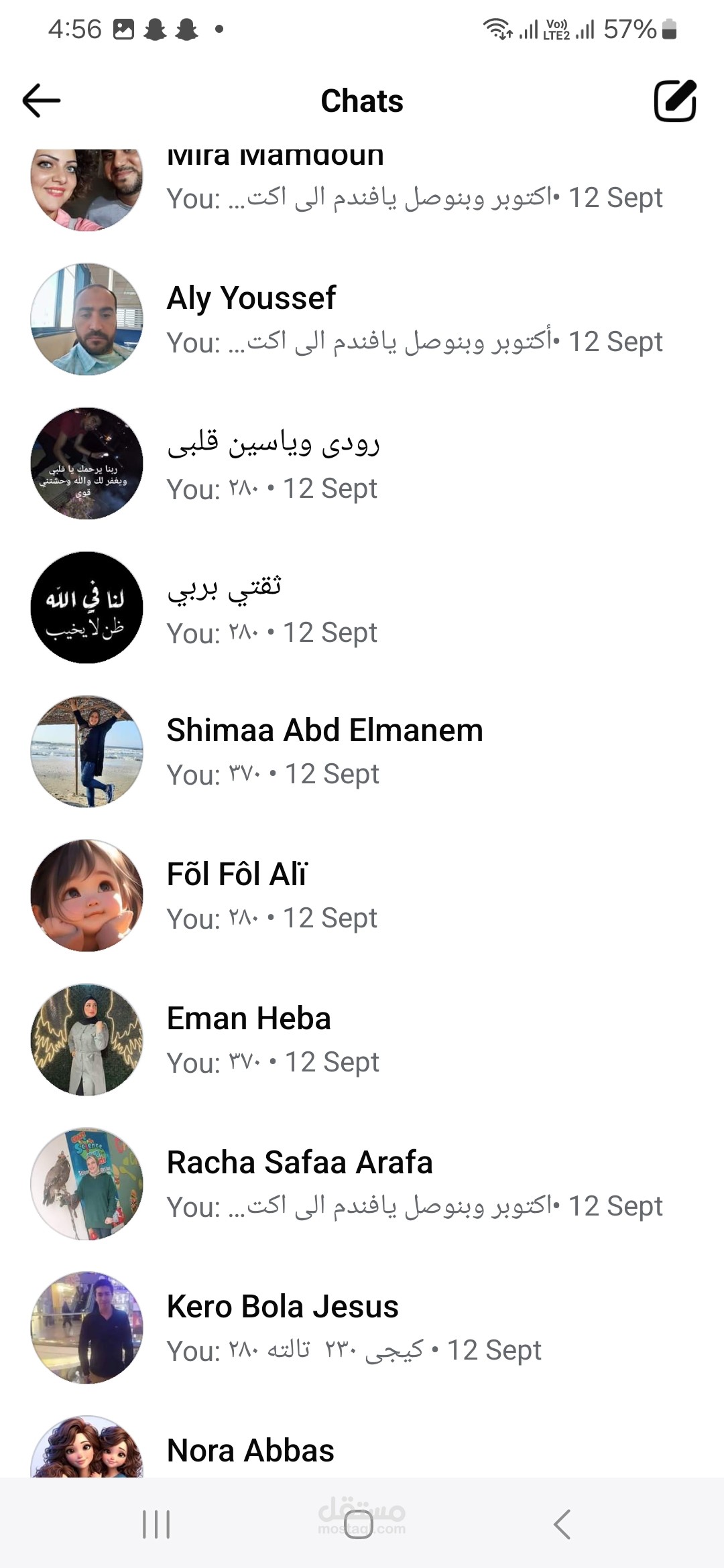The width and height of the screenshot is (724, 1568).
Task: Open the chat with Aly Youssef
Action: (362, 319)
